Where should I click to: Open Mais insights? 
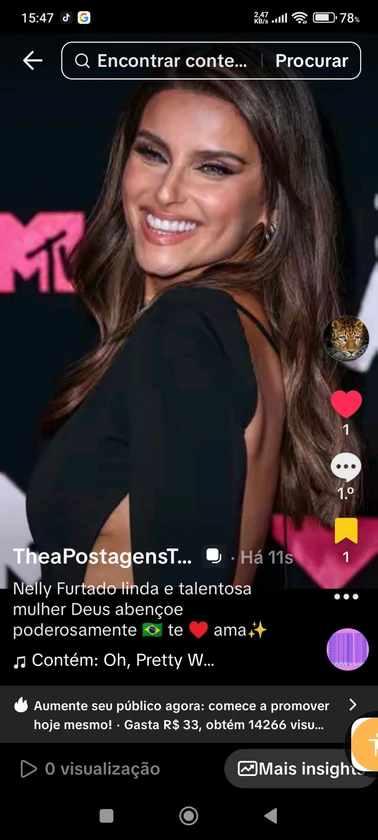point(300,769)
